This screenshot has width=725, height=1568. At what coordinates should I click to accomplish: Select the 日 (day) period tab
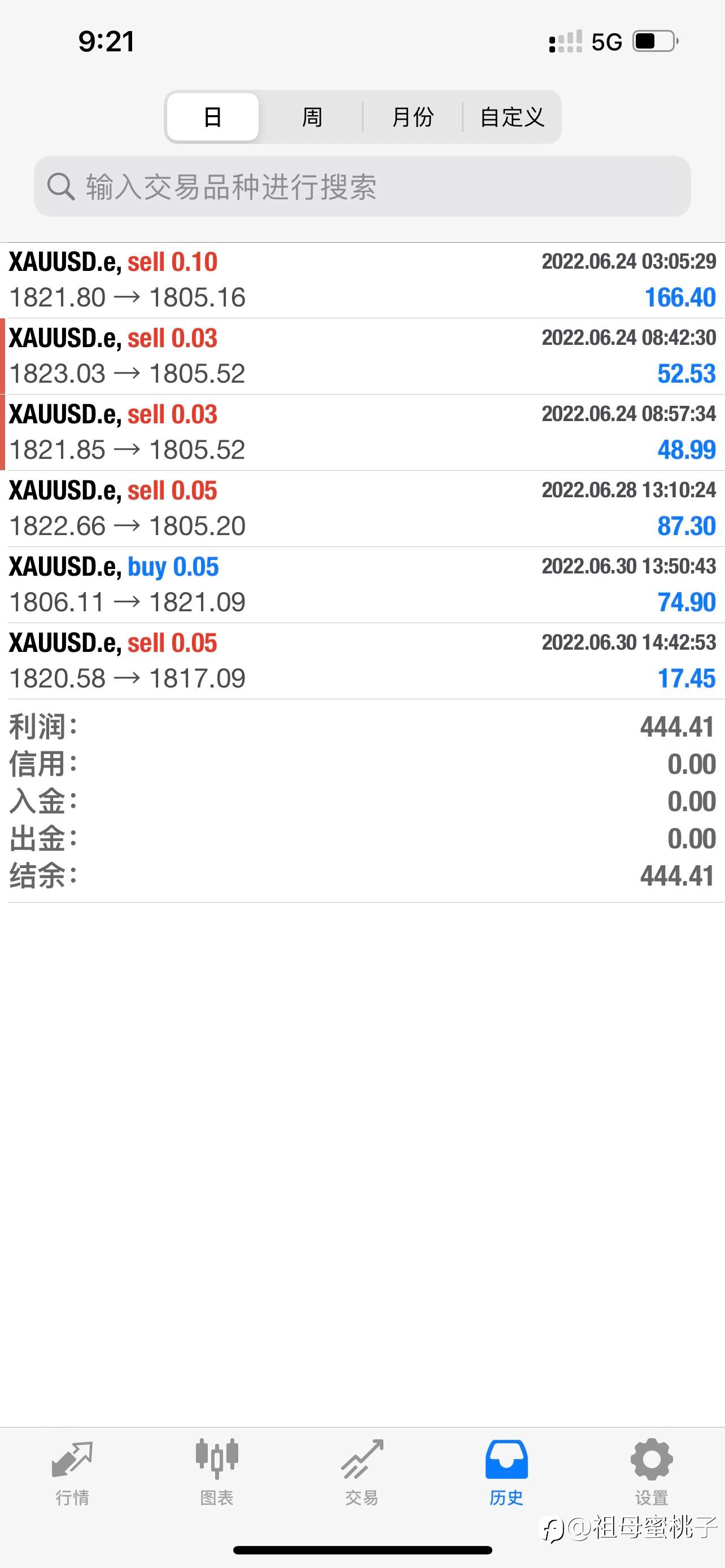tap(212, 117)
